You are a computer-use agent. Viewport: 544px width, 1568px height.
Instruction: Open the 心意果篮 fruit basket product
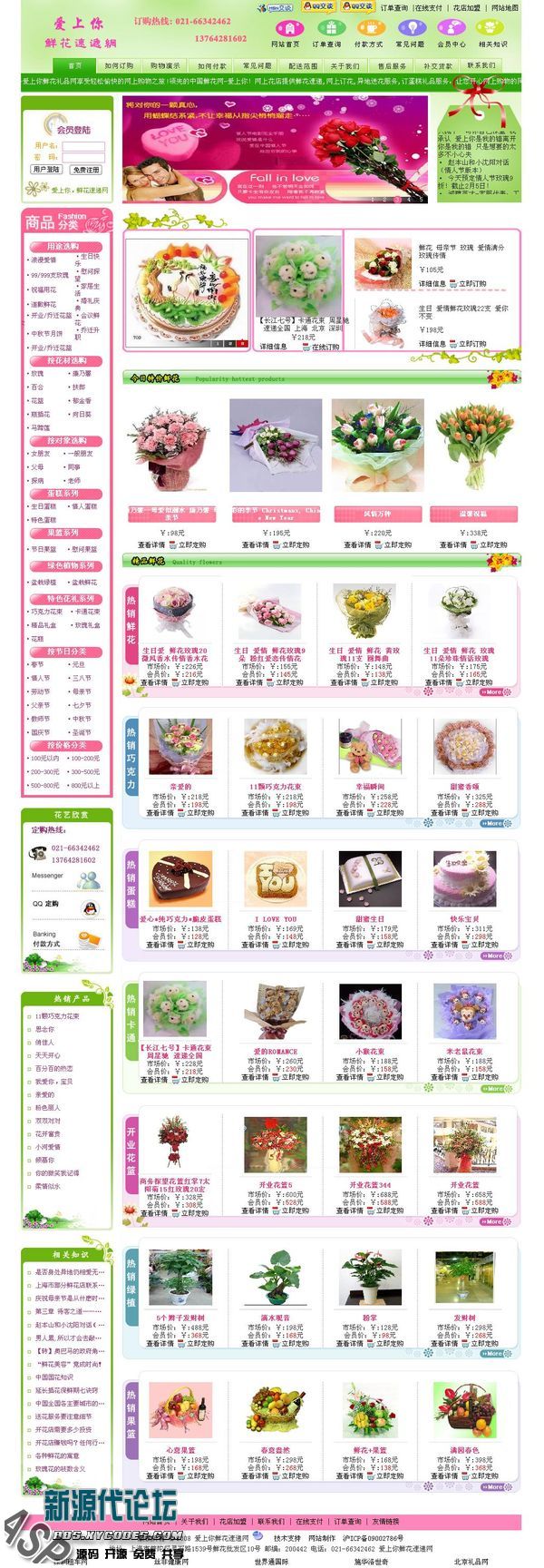click(180, 1451)
